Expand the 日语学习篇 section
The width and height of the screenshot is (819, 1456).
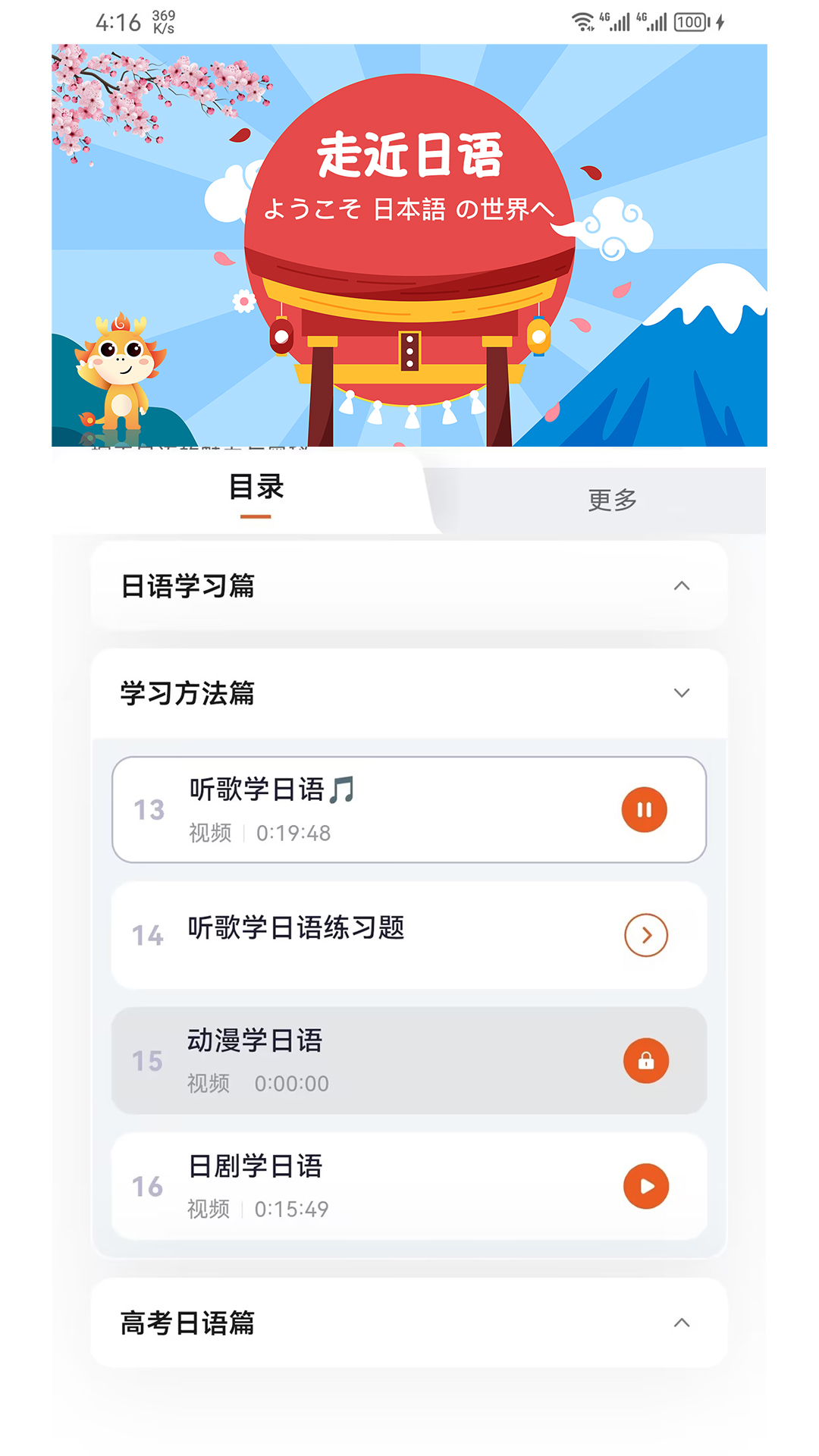[681, 586]
